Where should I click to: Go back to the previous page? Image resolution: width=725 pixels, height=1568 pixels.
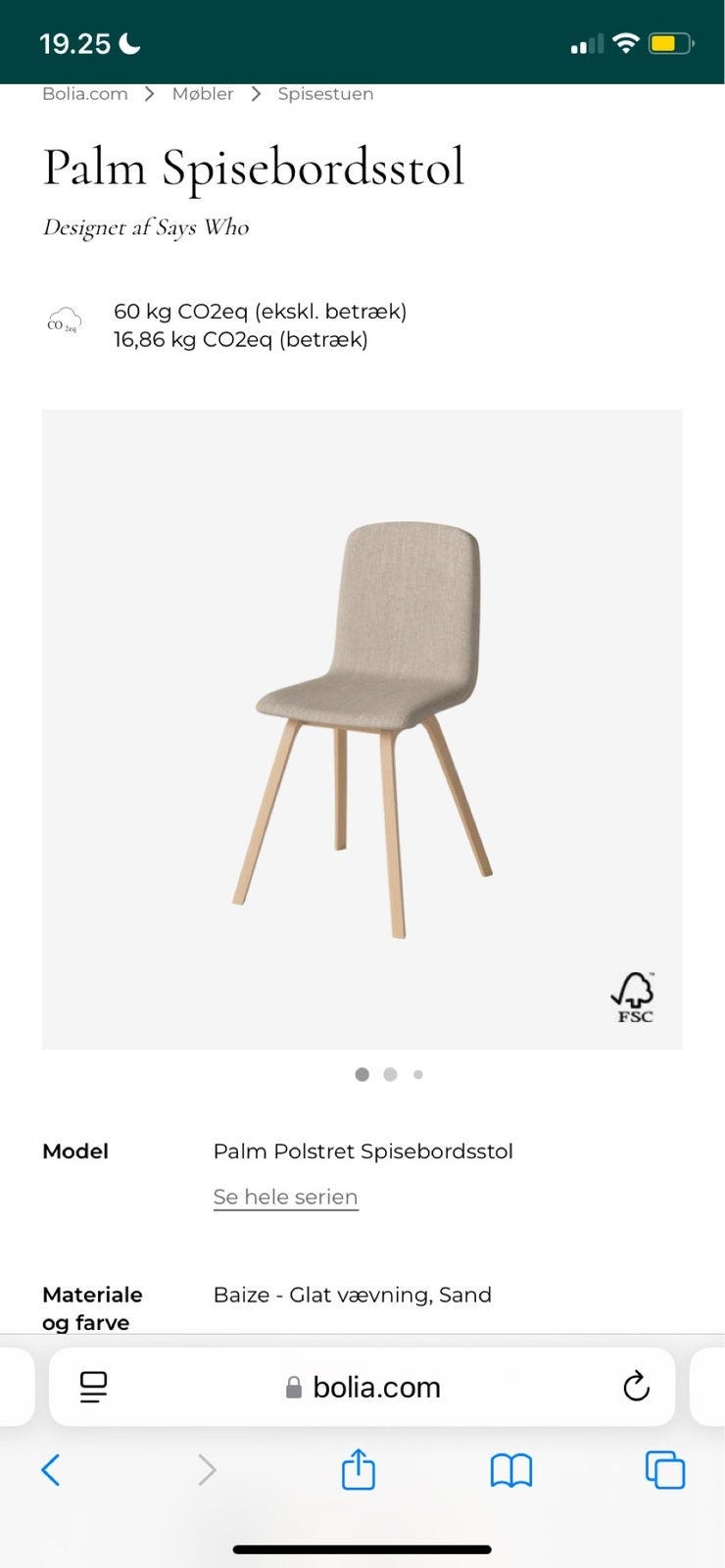[51, 1470]
